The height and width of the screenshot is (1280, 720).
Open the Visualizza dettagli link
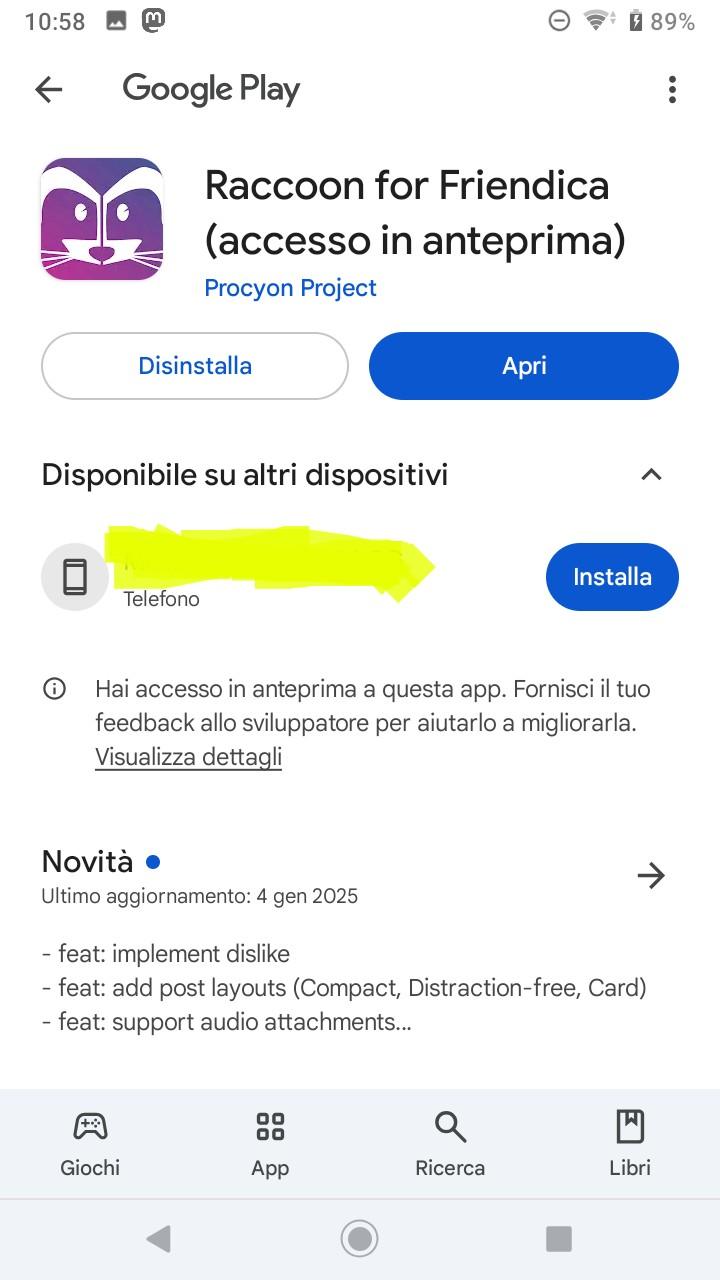point(188,757)
